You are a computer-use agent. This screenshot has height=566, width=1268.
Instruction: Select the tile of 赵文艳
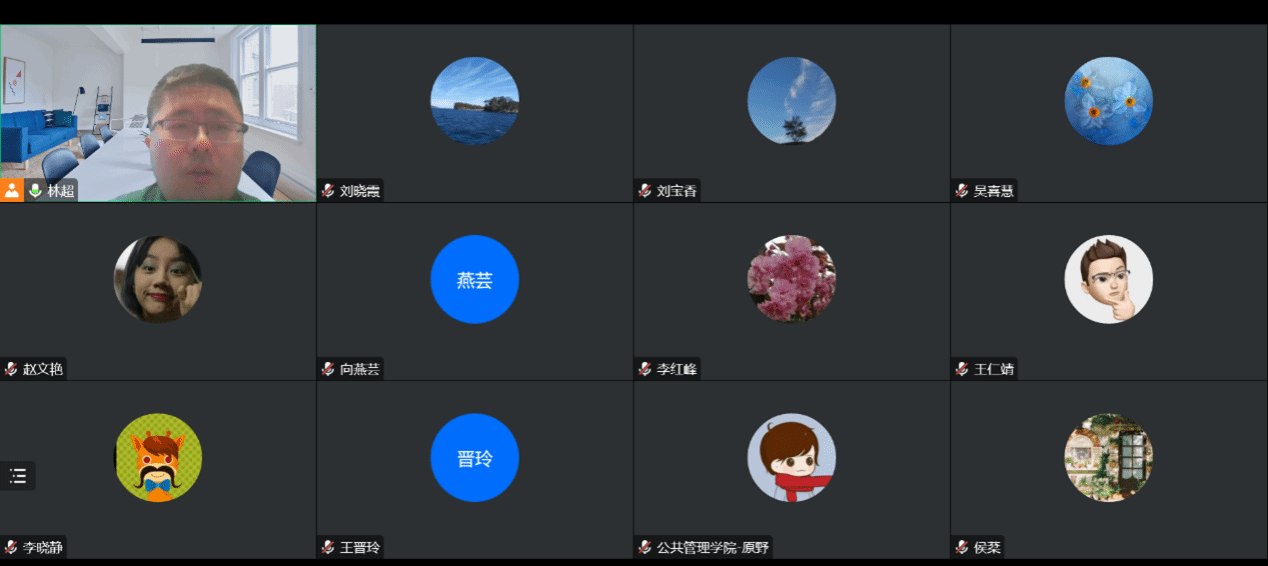(x=158, y=290)
